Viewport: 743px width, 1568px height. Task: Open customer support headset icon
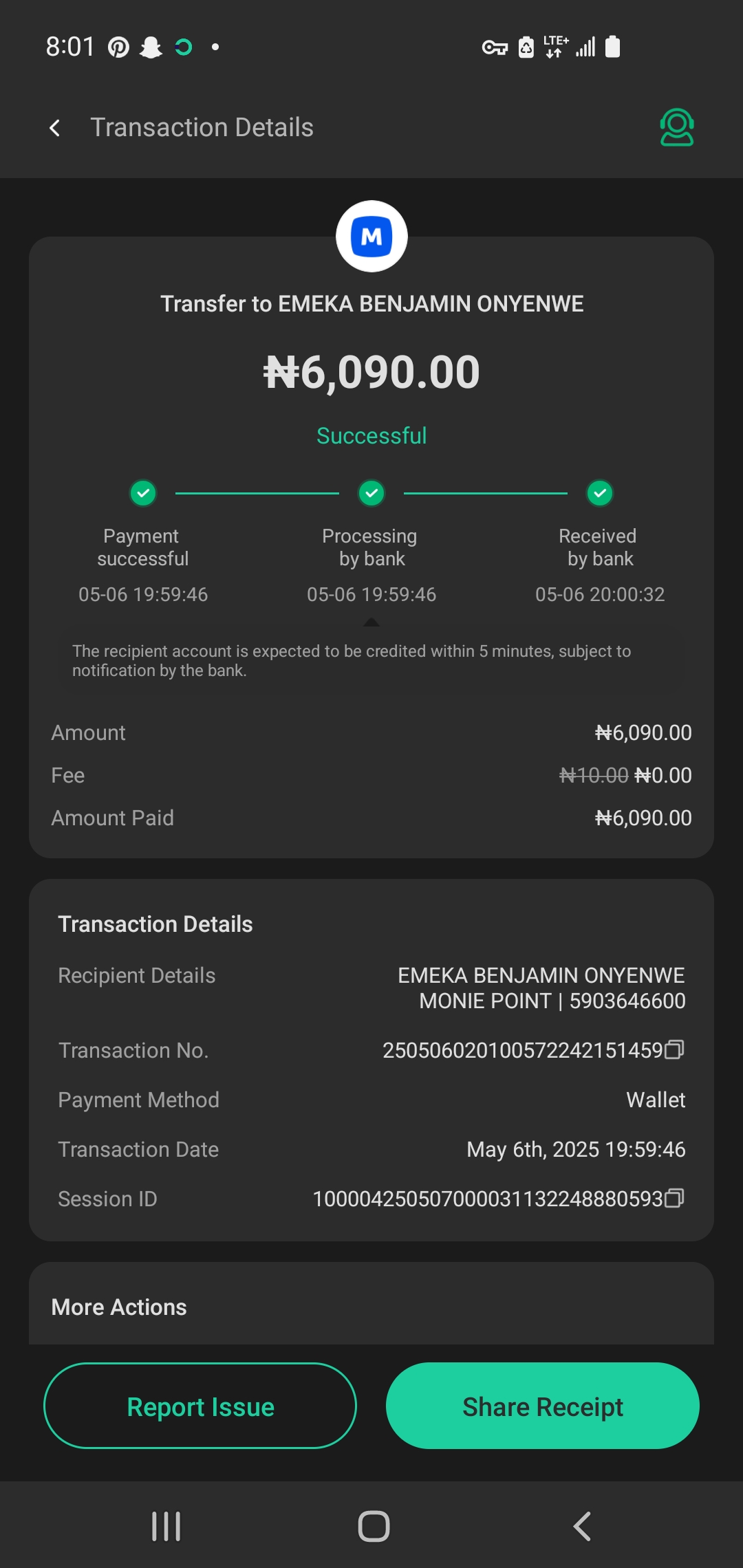pos(676,128)
